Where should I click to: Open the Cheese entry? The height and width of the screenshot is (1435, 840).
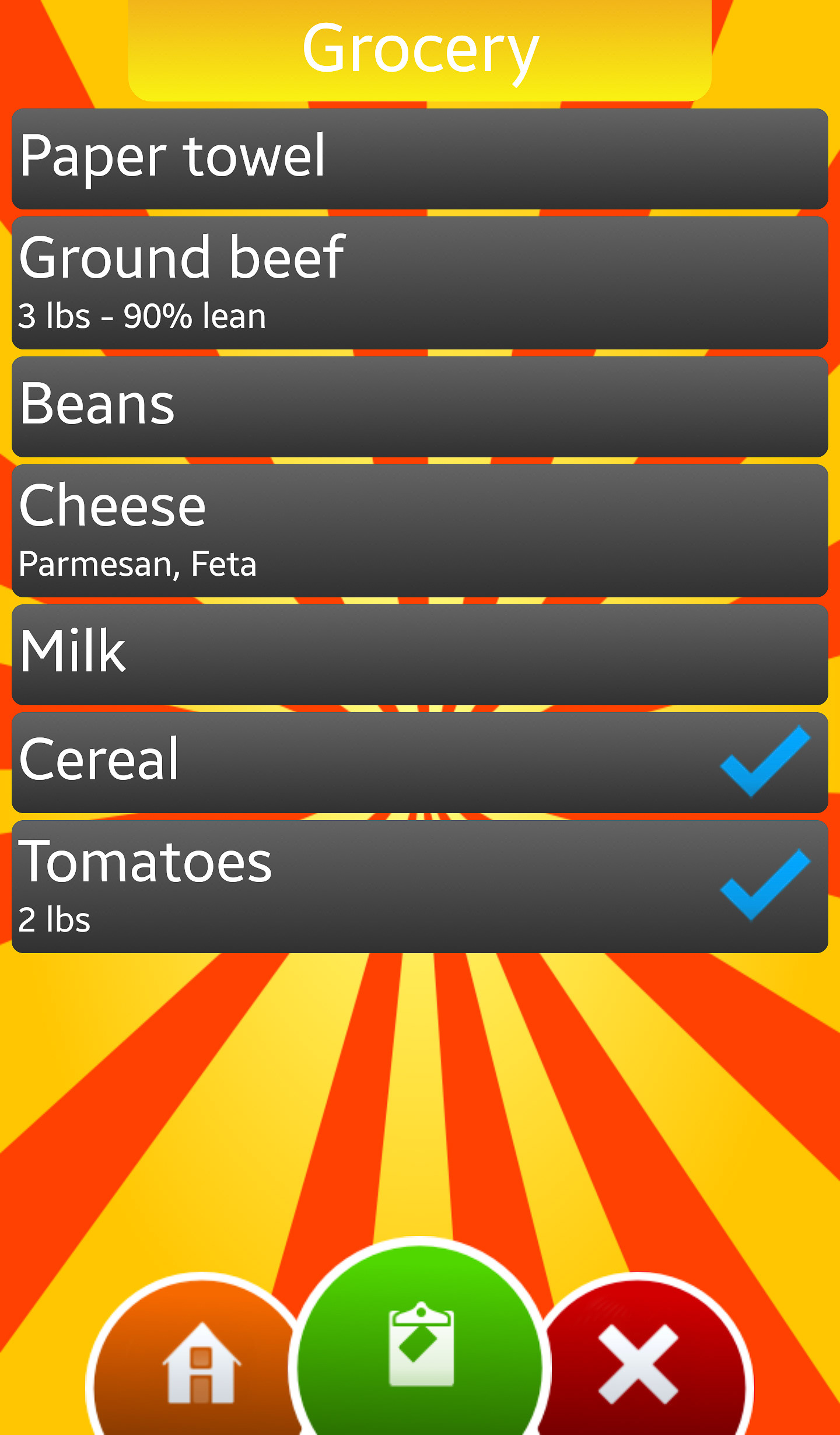click(420, 531)
